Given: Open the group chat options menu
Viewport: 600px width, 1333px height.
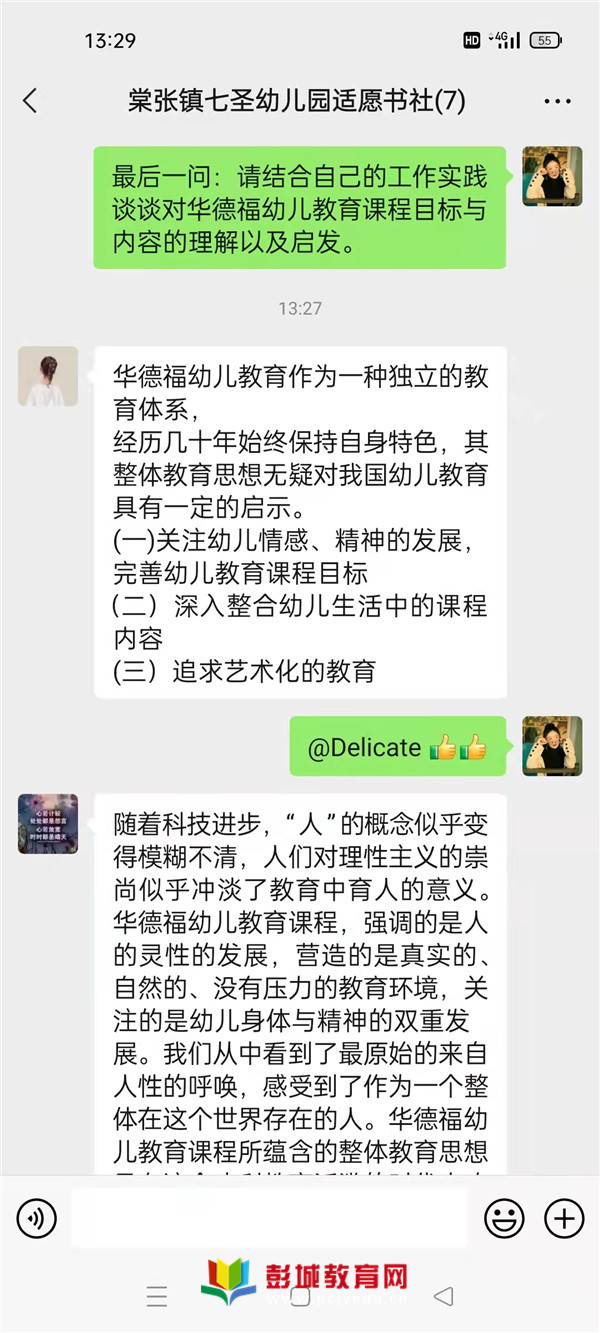Looking at the screenshot, I should pos(557,101).
